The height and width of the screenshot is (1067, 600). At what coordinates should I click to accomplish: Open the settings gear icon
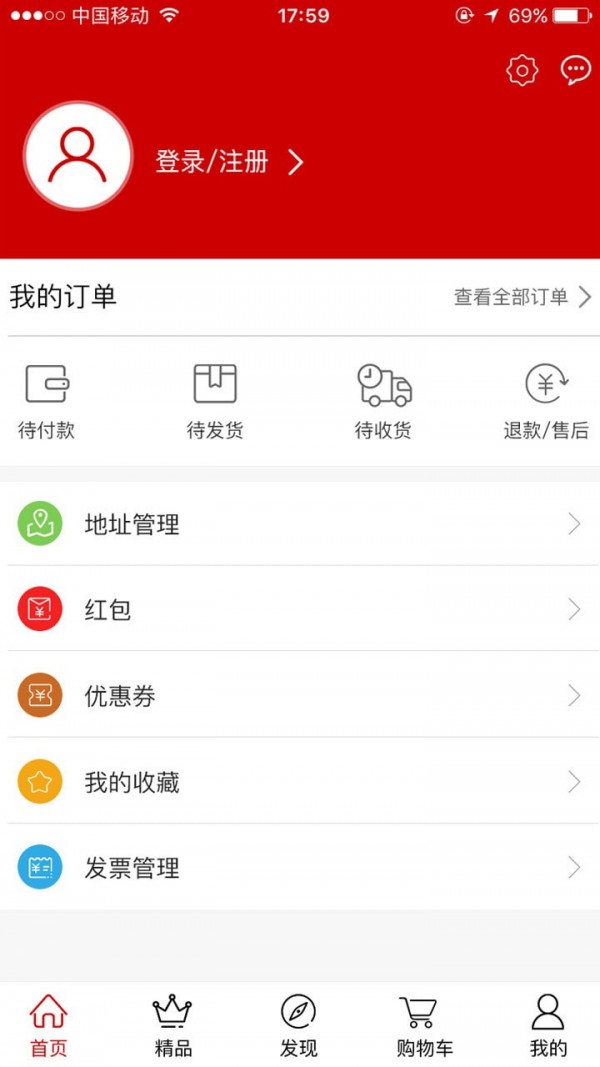(522, 70)
